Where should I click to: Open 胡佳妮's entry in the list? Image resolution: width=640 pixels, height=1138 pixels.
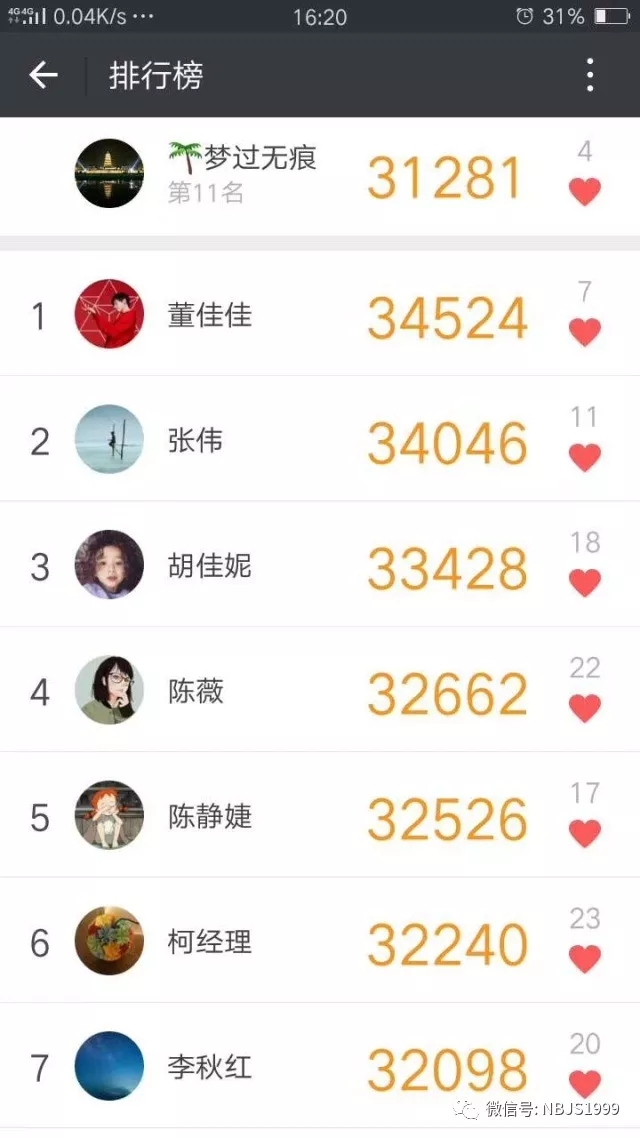[320, 564]
